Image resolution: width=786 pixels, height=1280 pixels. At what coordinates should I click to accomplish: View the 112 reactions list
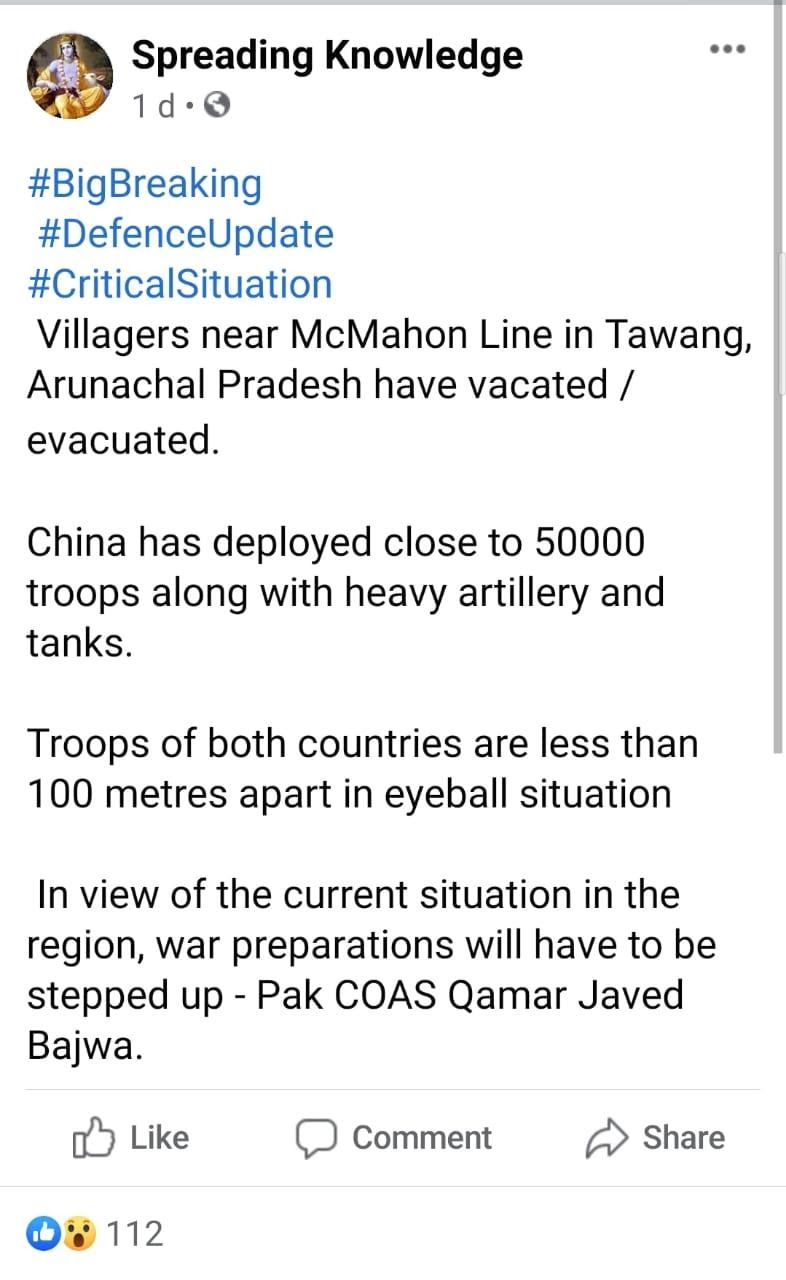(x=96, y=1234)
